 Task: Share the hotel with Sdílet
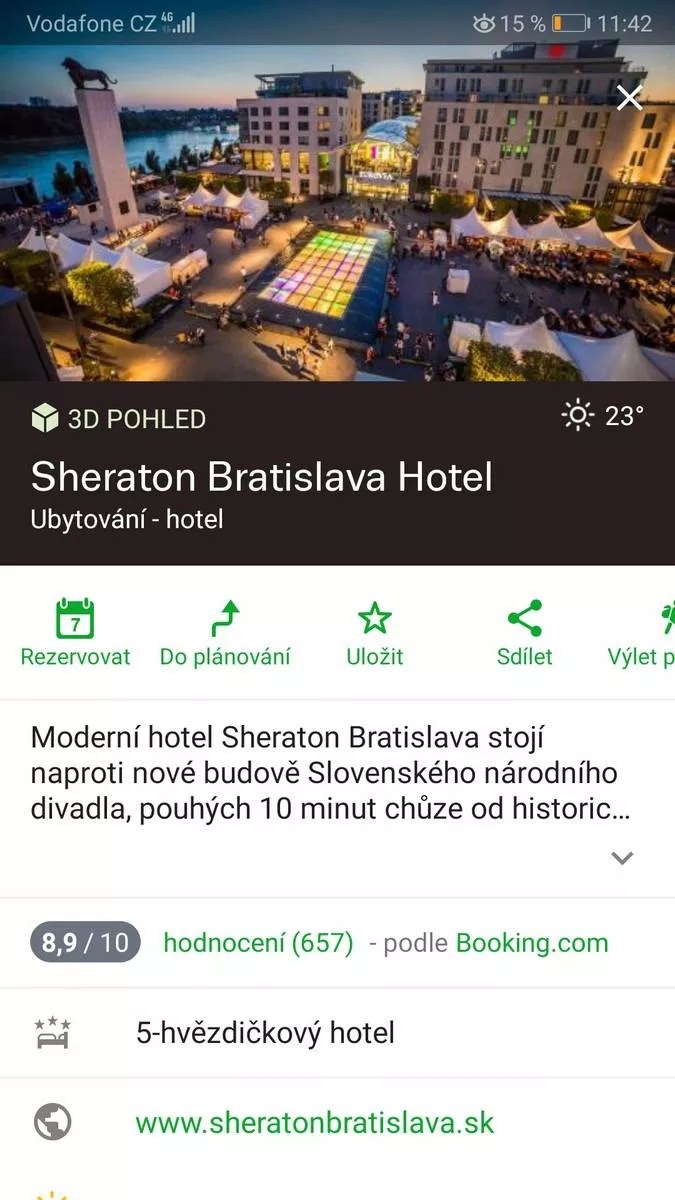(525, 633)
